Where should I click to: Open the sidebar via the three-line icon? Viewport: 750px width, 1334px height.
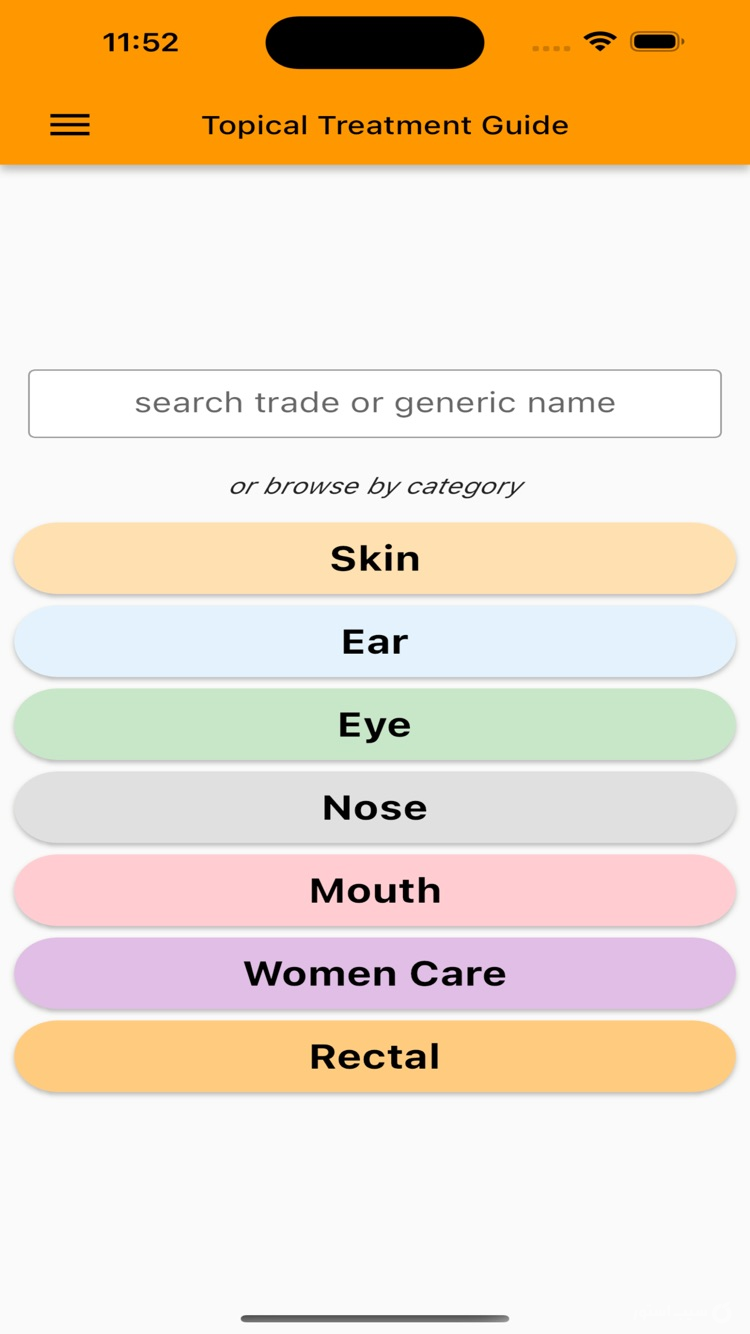click(x=69, y=125)
